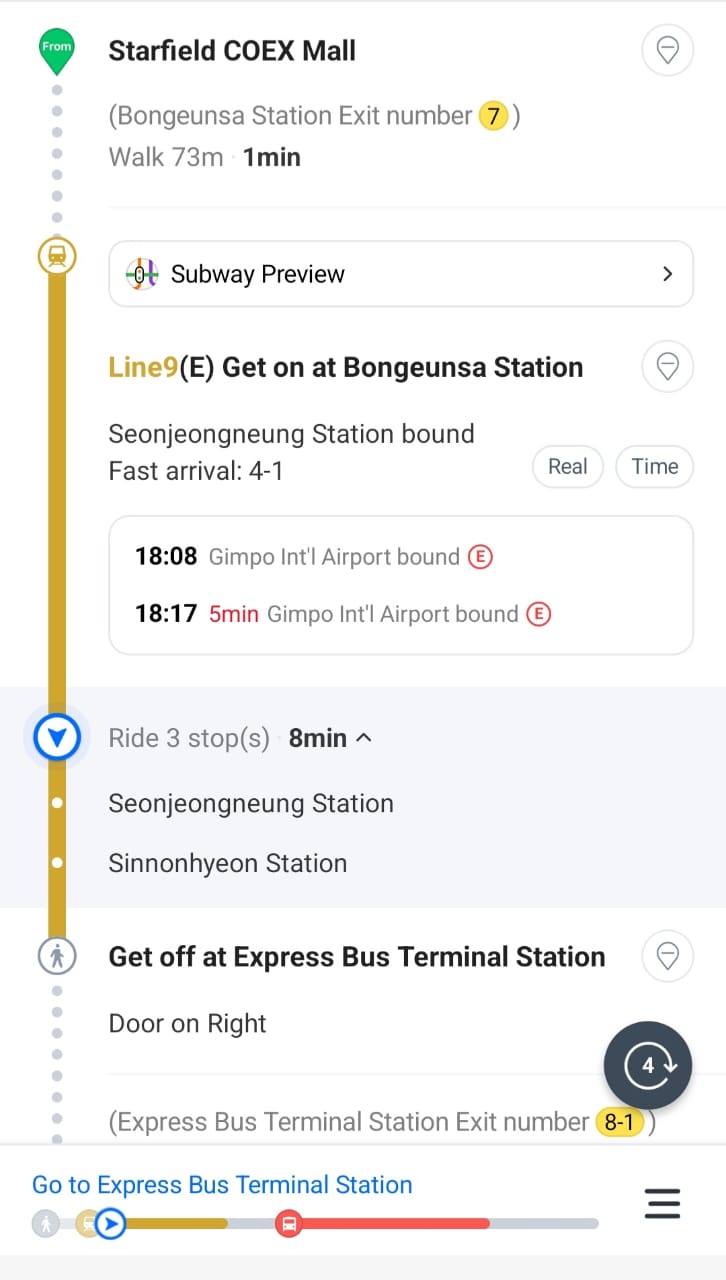Show Express Bus Terminal Station location pin
The image size is (726, 1280).
pyautogui.click(x=667, y=957)
